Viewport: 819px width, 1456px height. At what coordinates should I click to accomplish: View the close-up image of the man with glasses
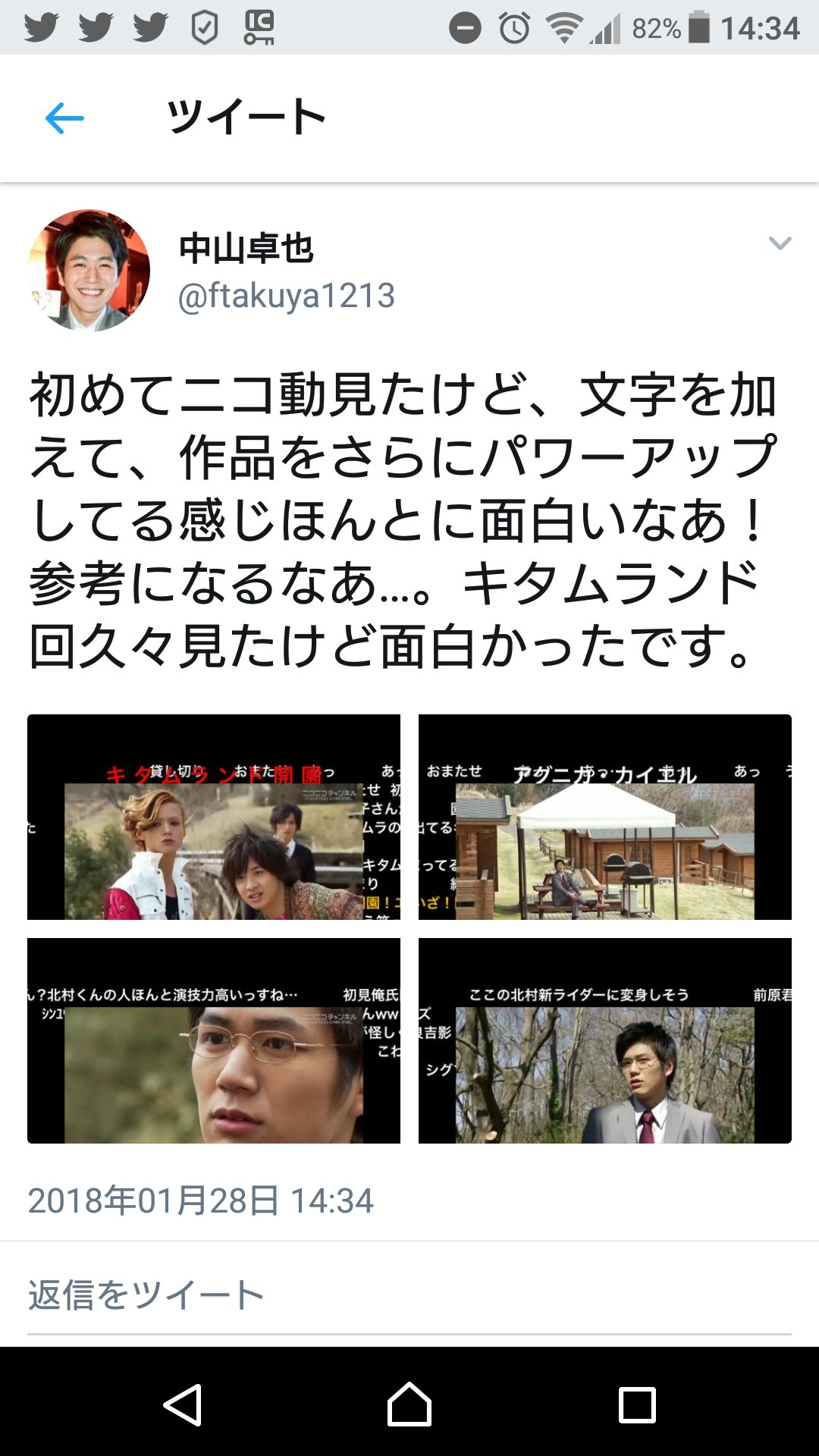(214, 1040)
